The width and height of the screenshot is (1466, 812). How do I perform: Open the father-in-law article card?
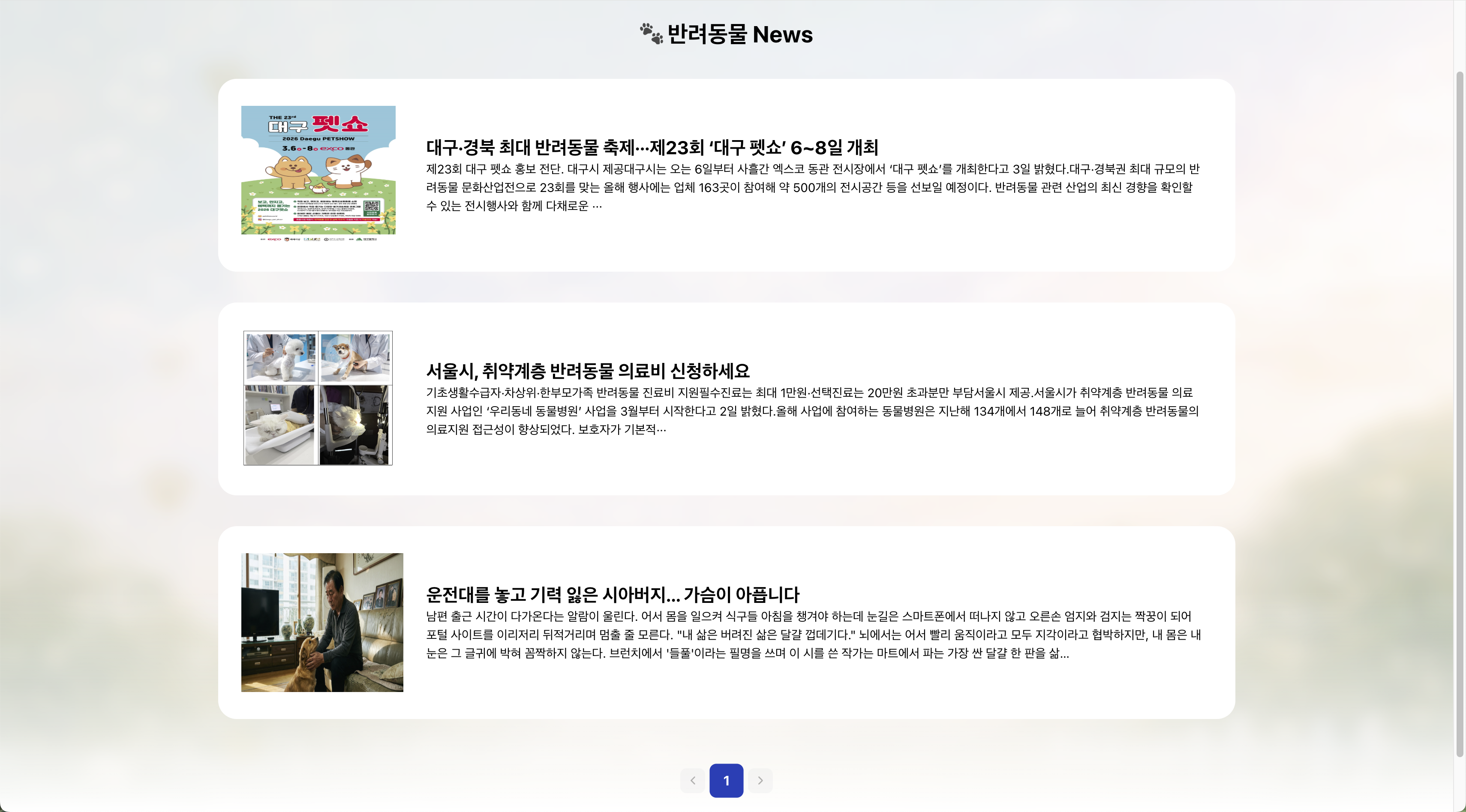click(x=613, y=595)
